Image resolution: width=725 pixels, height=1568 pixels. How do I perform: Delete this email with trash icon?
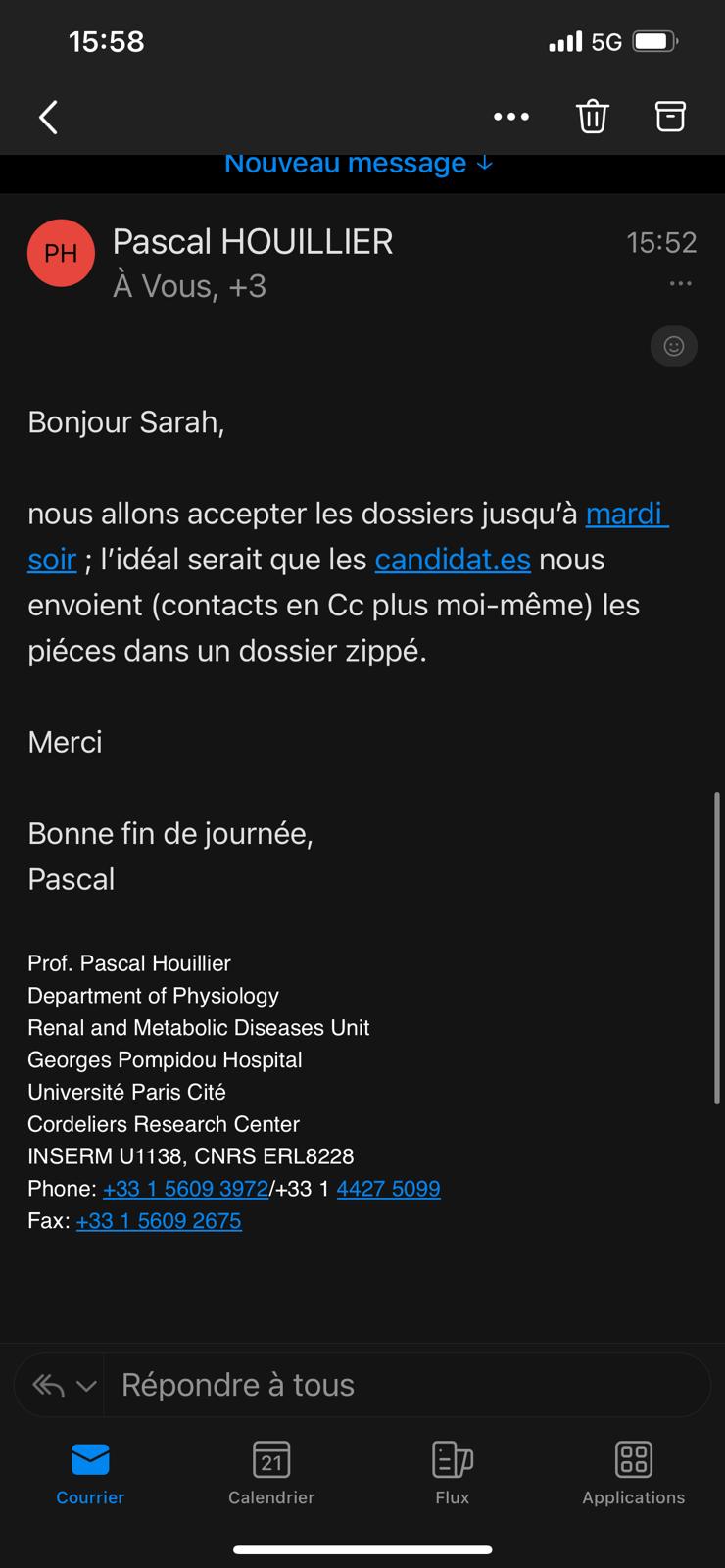(592, 117)
